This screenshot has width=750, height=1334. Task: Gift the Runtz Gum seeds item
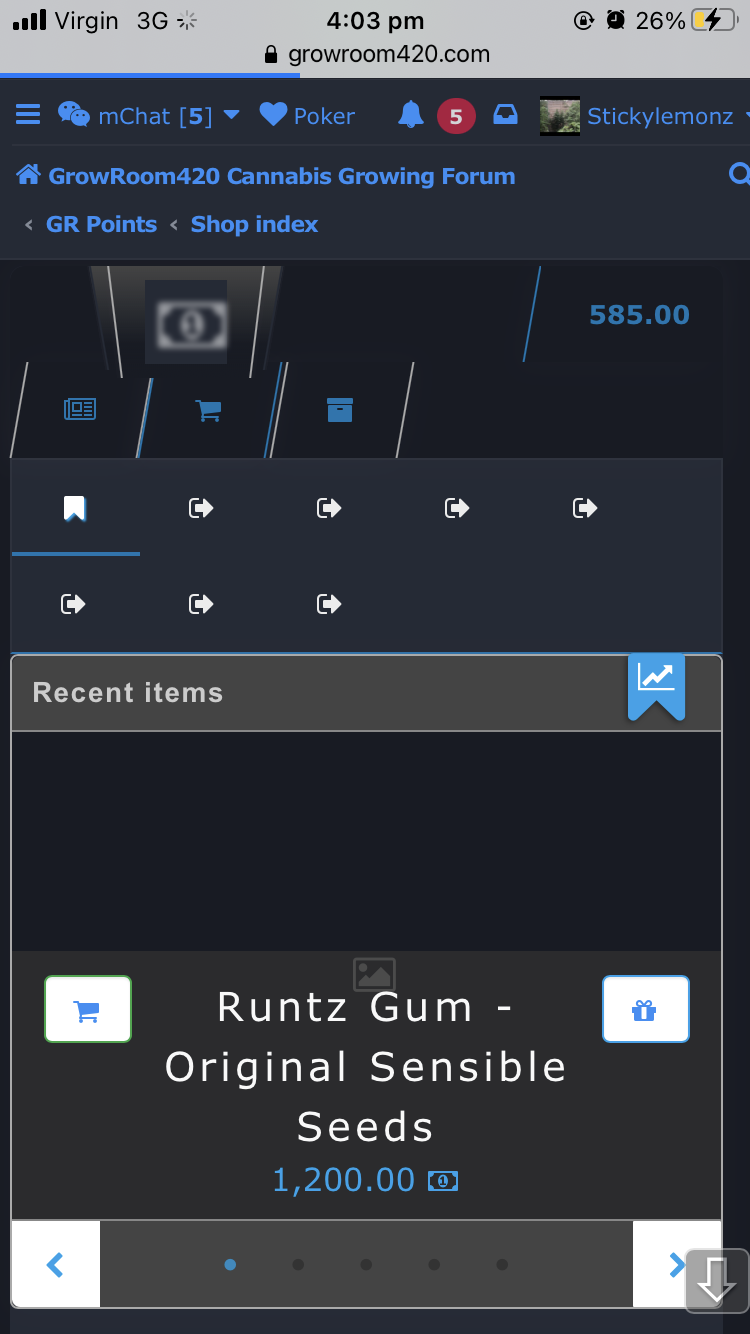(645, 1010)
